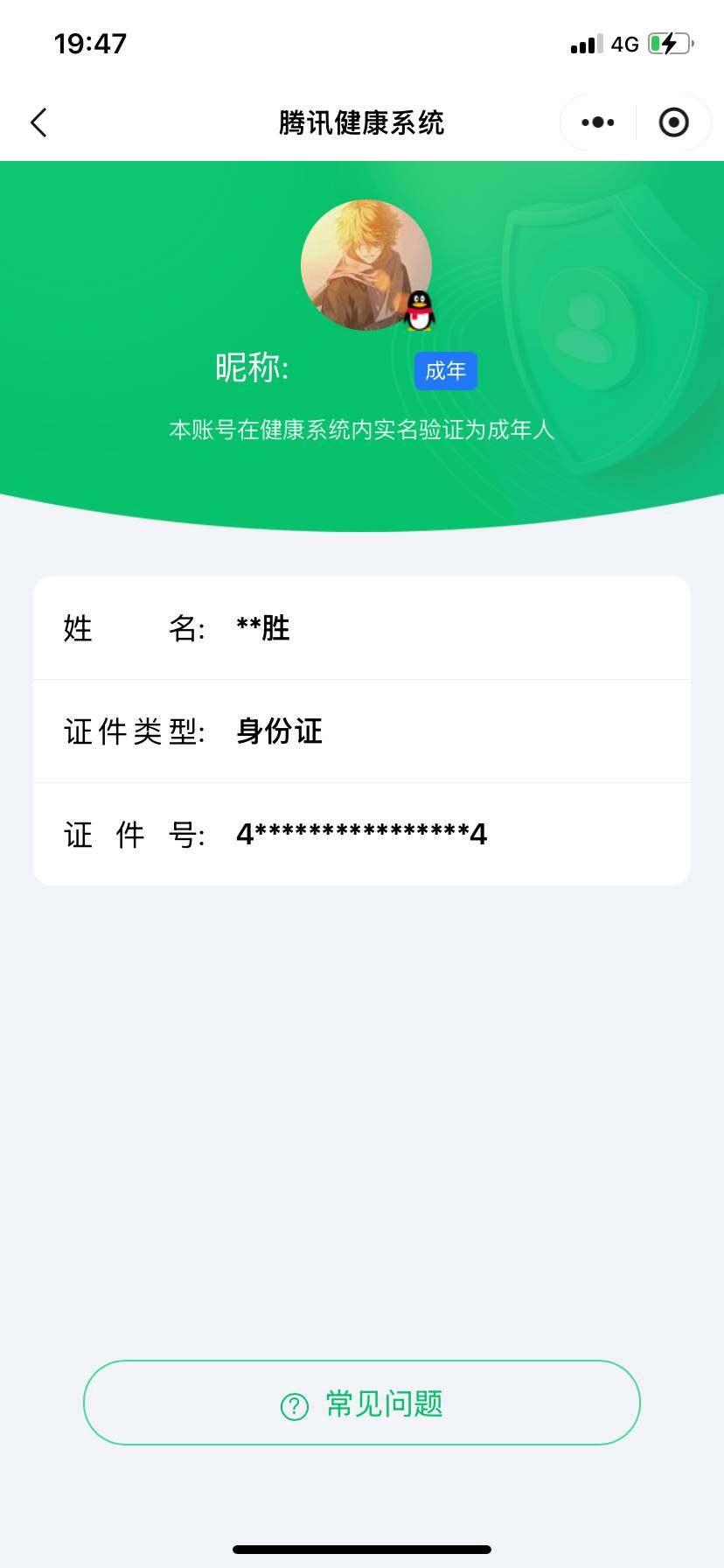The width and height of the screenshot is (724, 1568).
Task: Tap the 腾讯健康系统 title text
Action: pos(361,122)
